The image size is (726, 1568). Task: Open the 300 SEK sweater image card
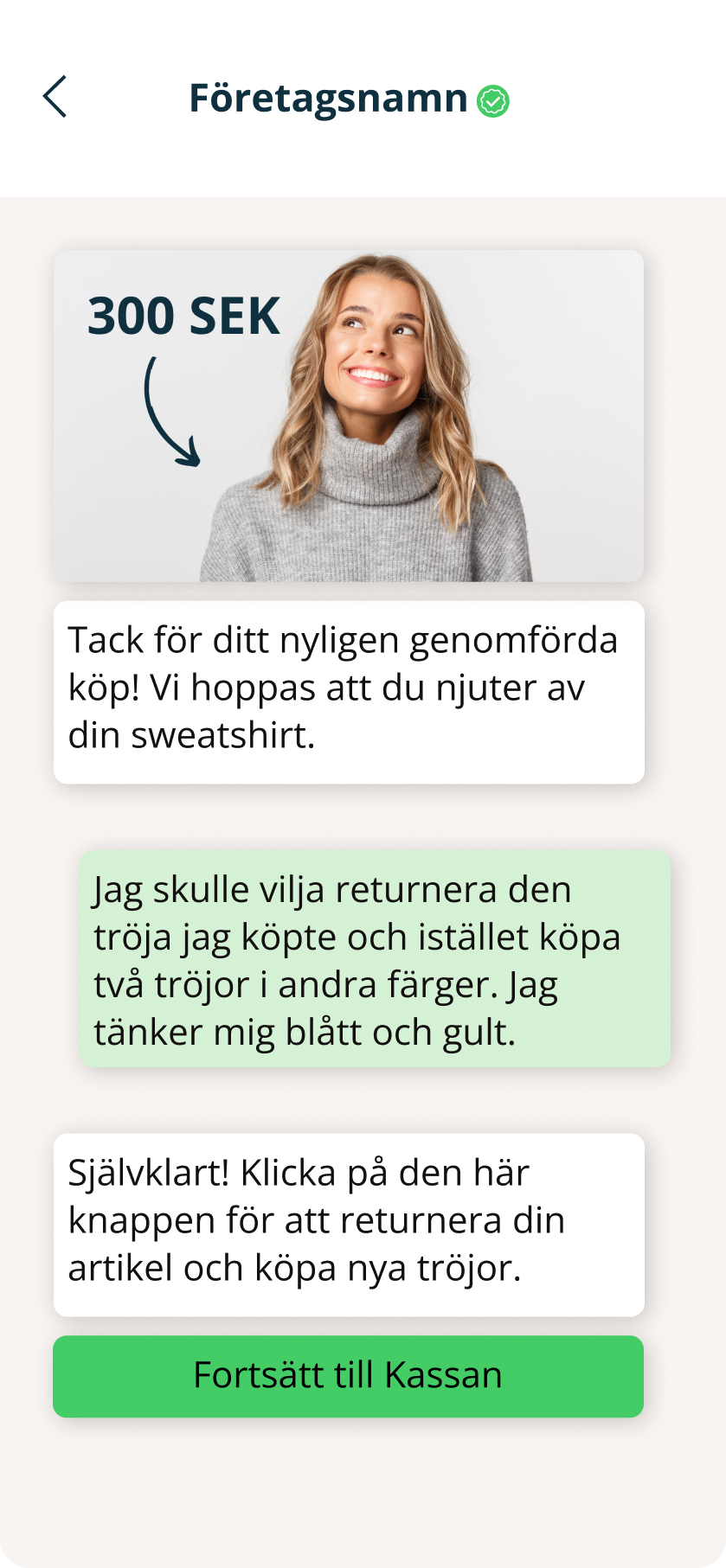tap(349, 416)
